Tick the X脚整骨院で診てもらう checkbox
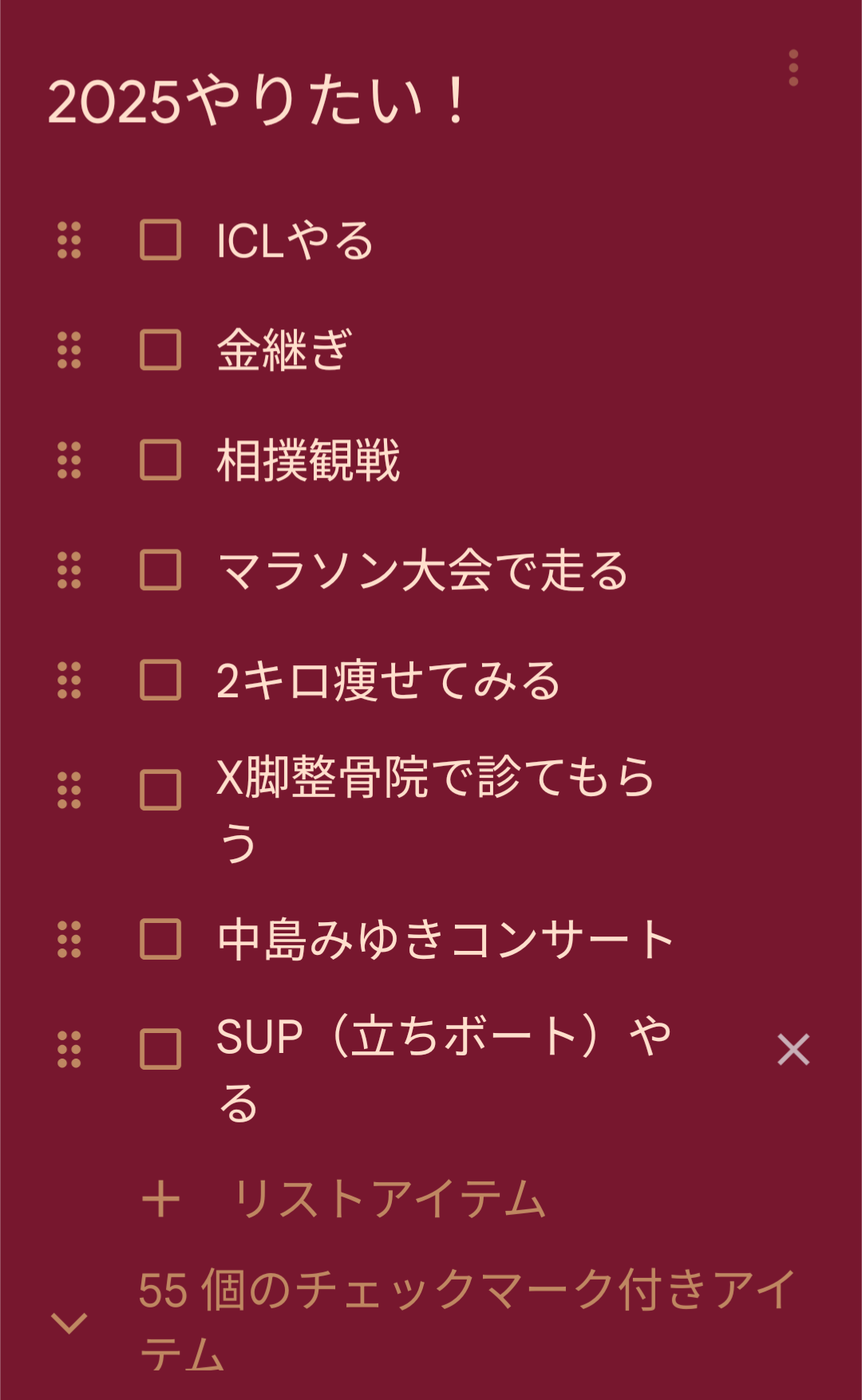The height and width of the screenshot is (1400, 862). (160, 791)
